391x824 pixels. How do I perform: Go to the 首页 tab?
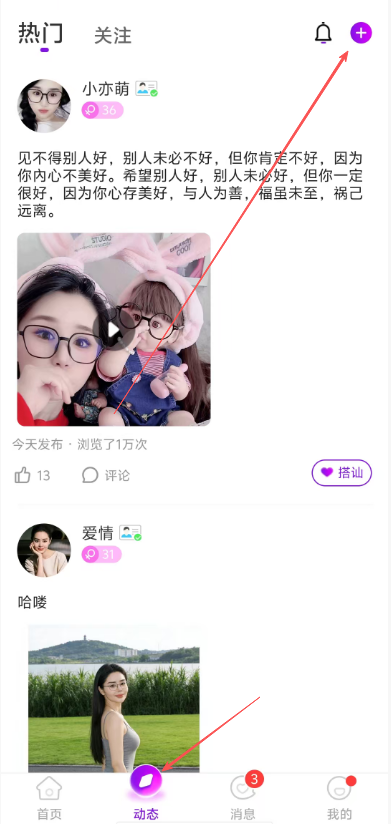pyautogui.click(x=49, y=799)
